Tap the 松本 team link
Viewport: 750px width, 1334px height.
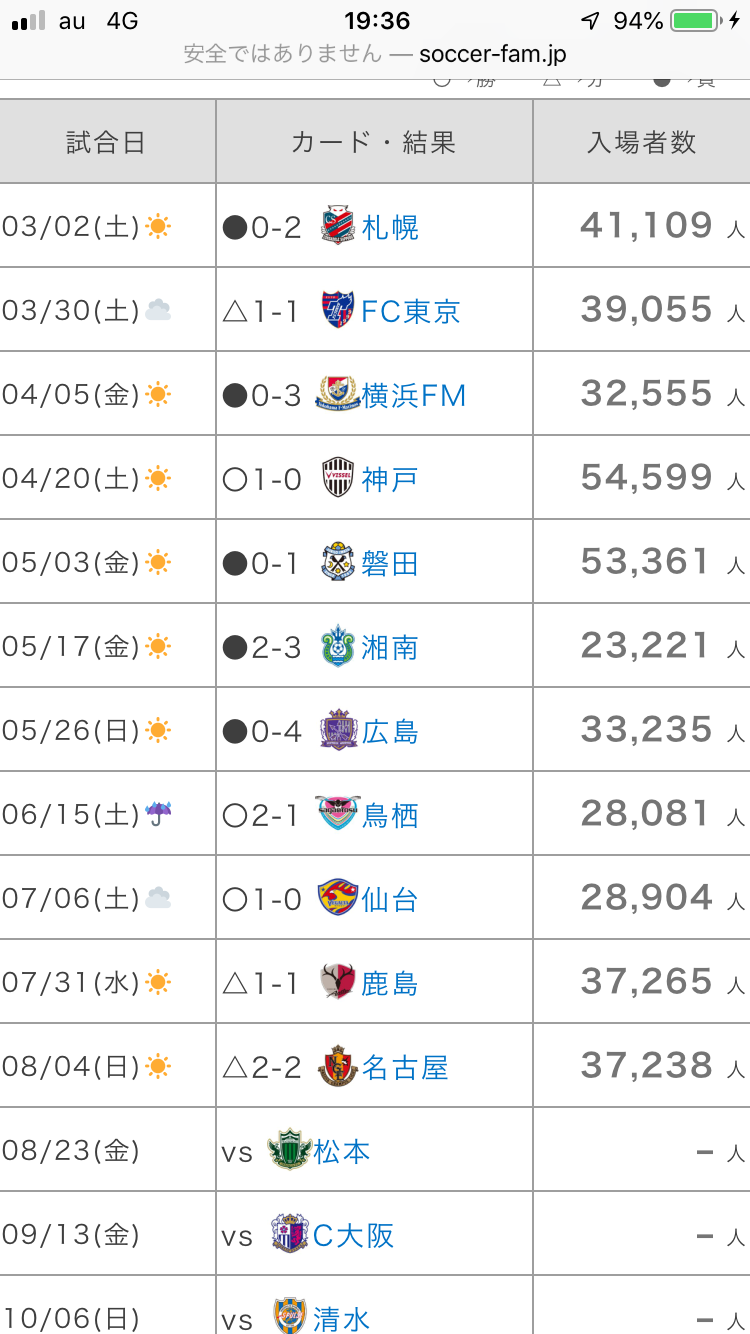(x=342, y=1152)
